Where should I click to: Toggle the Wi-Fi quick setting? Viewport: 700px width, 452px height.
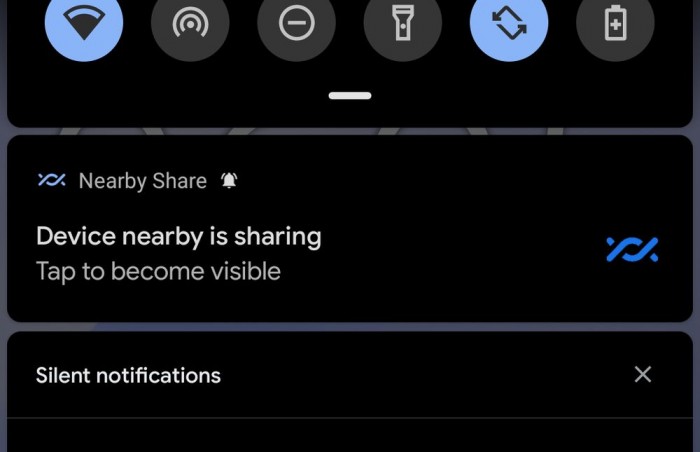click(84, 24)
